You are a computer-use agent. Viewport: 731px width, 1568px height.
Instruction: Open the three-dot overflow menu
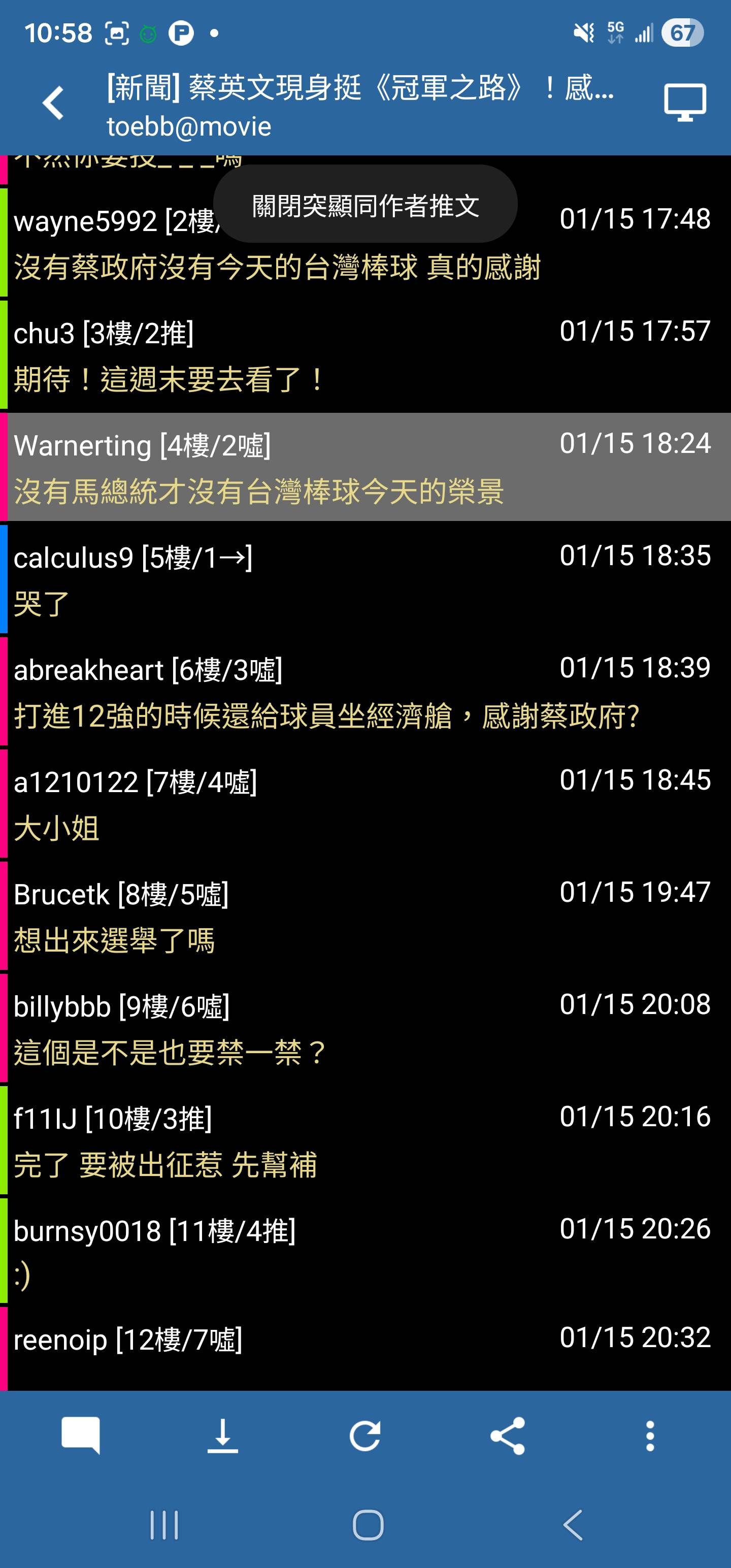tap(650, 1435)
